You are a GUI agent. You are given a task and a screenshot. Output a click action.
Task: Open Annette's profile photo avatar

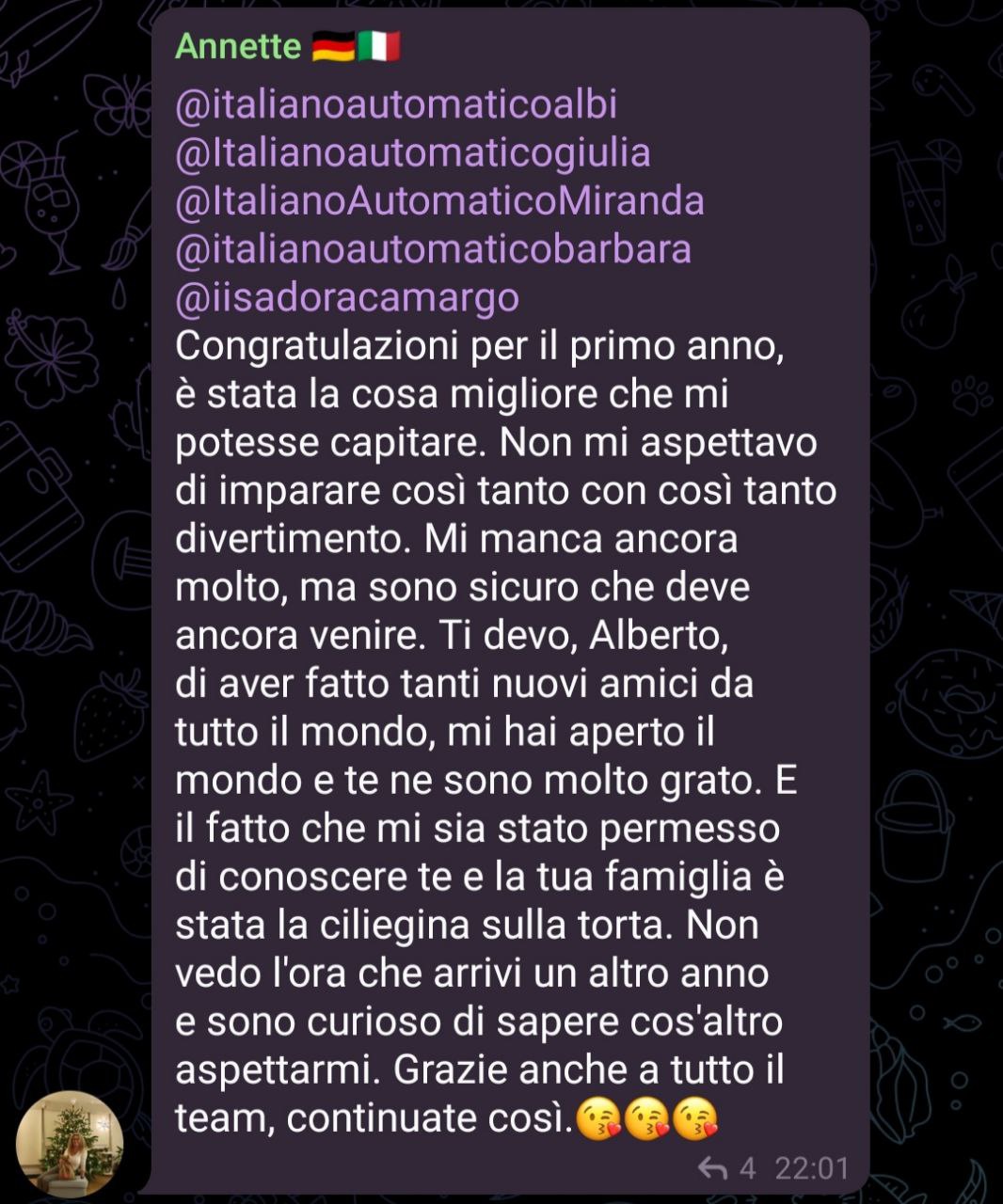[70, 1141]
